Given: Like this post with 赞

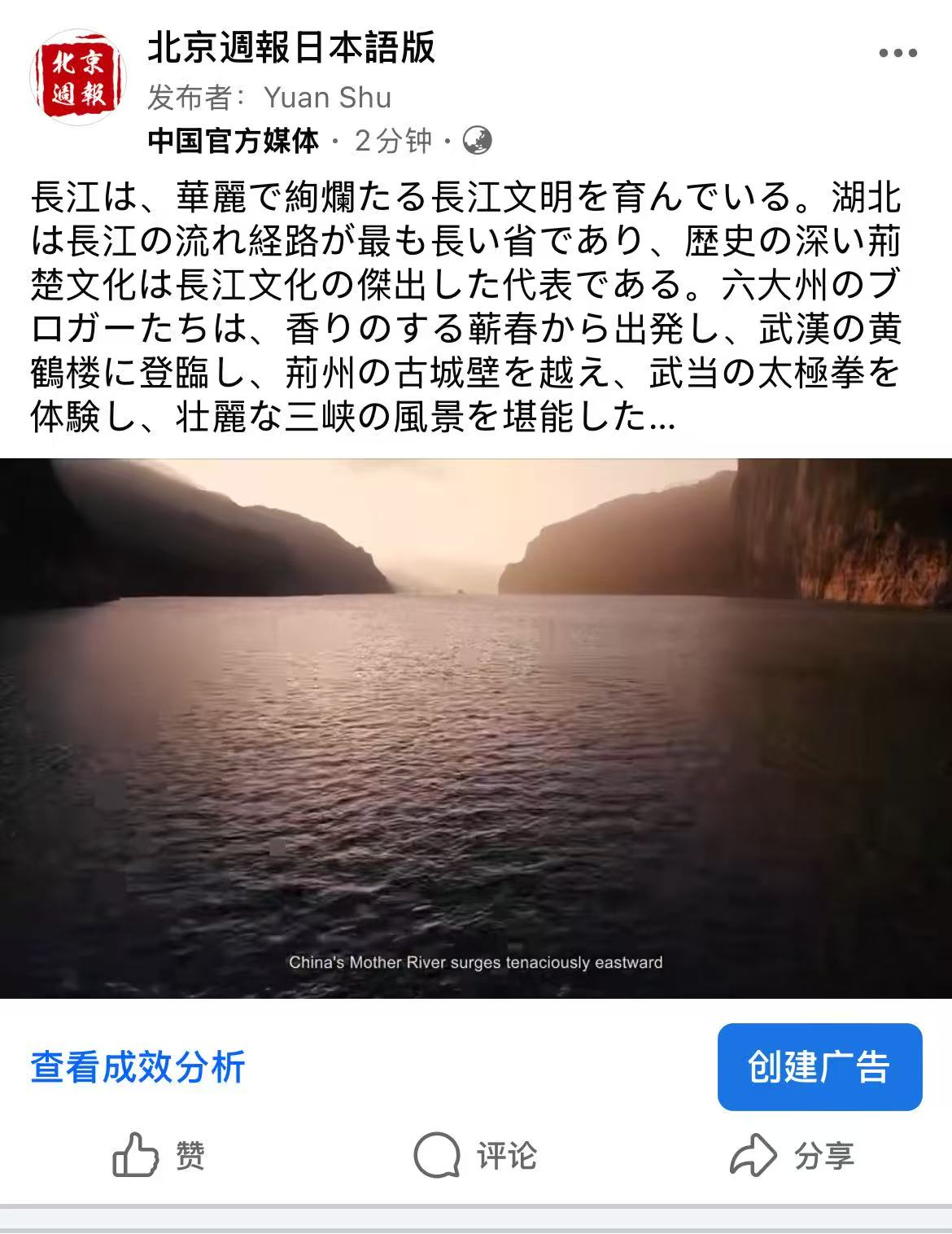Looking at the screenshot, I should [x=159, y=1156].
